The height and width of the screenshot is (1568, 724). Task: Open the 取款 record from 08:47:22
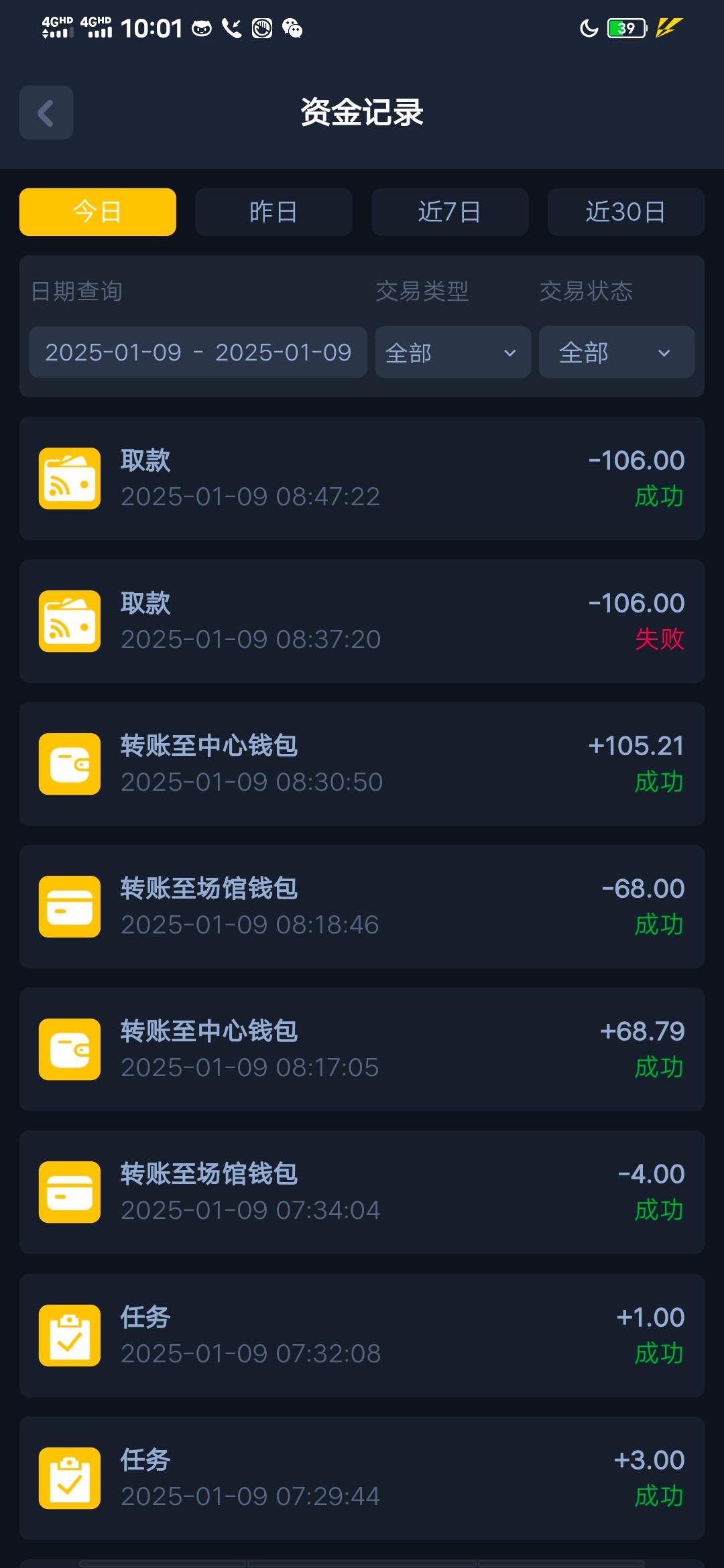tap(362, 478)
